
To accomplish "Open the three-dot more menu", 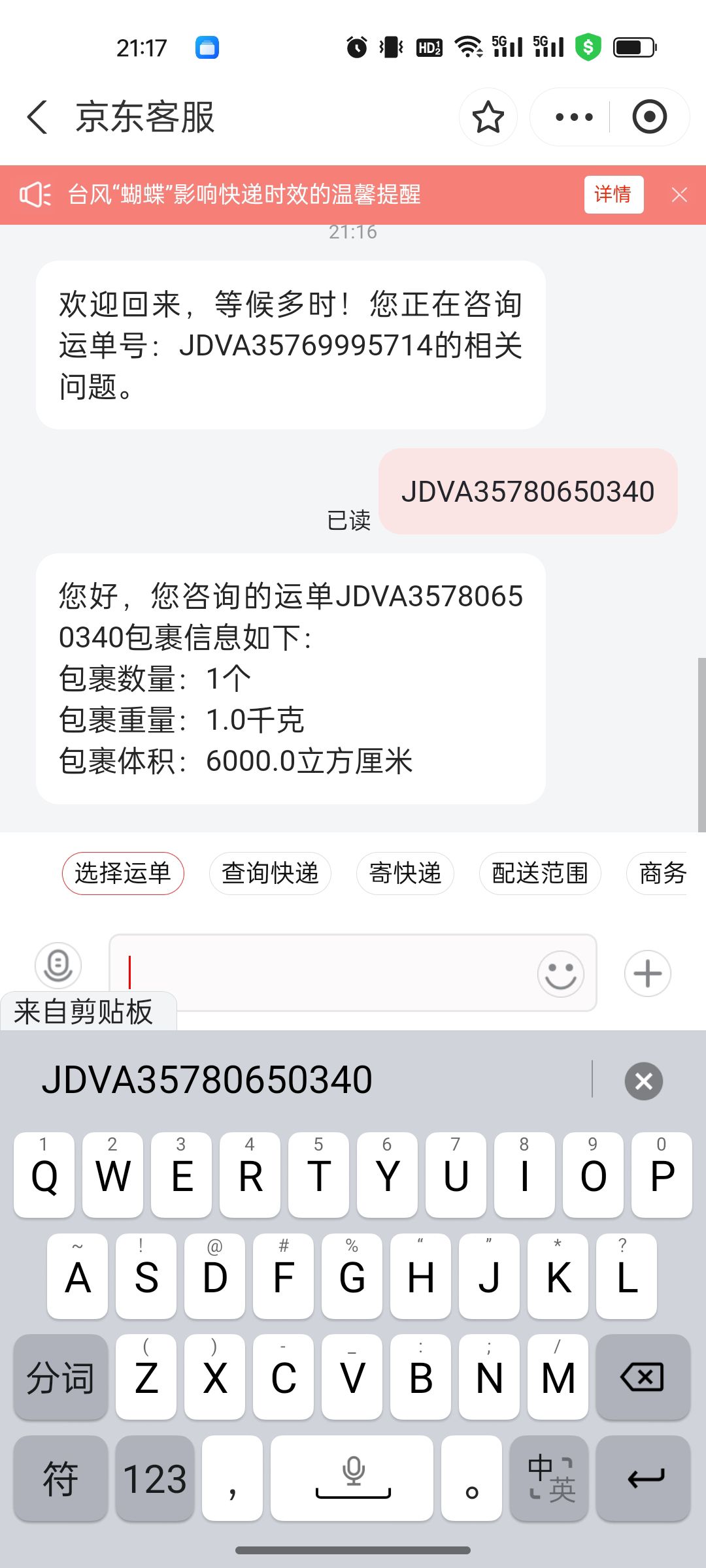I will pos(573,118).
